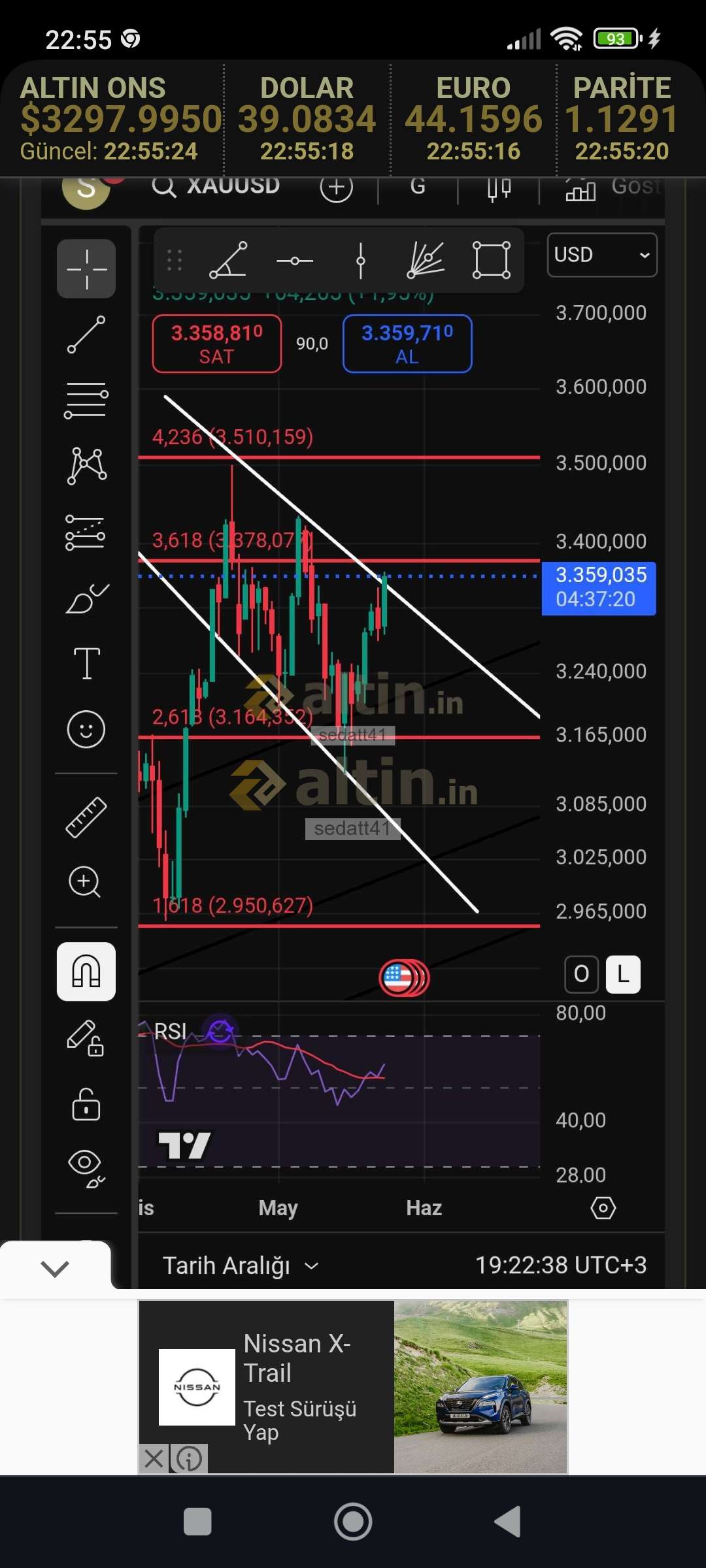Viewport: 706px width, 1568px height.
Task: Go back using the system back button
Action: 509,1522
